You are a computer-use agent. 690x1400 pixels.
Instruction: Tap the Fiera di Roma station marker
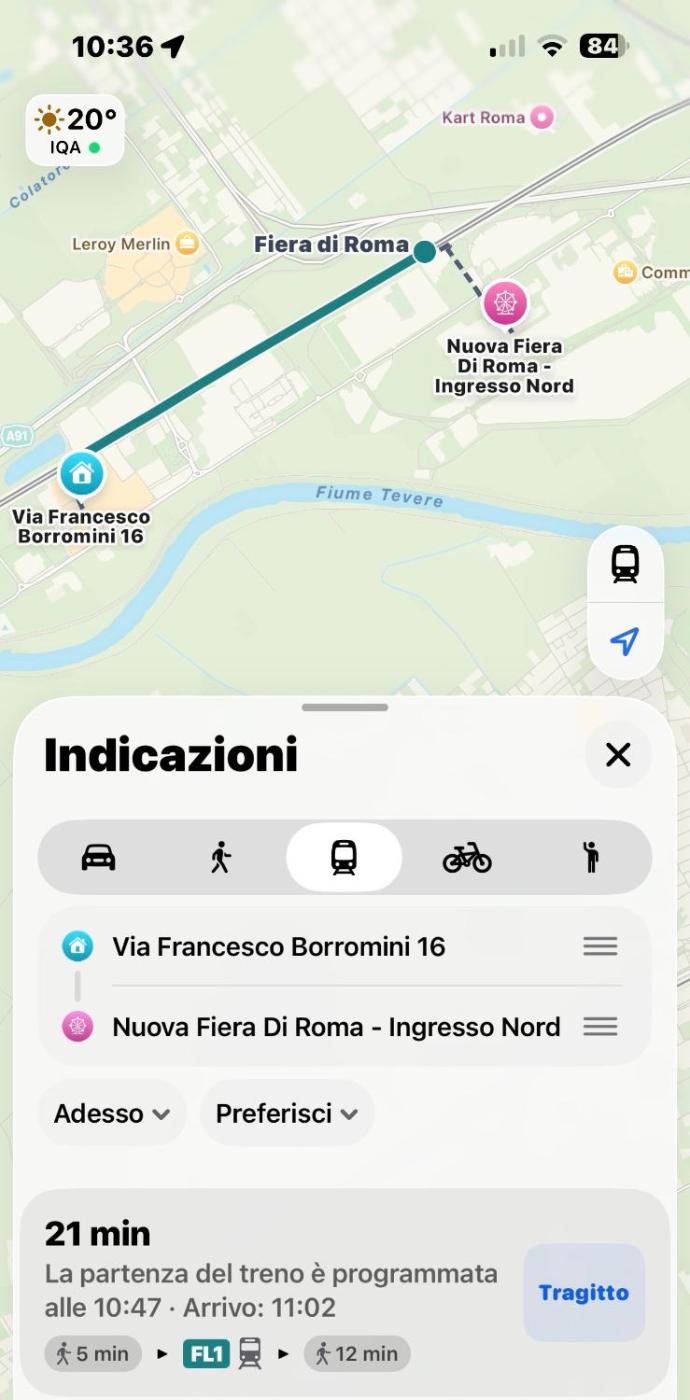(x=424, y=251)
